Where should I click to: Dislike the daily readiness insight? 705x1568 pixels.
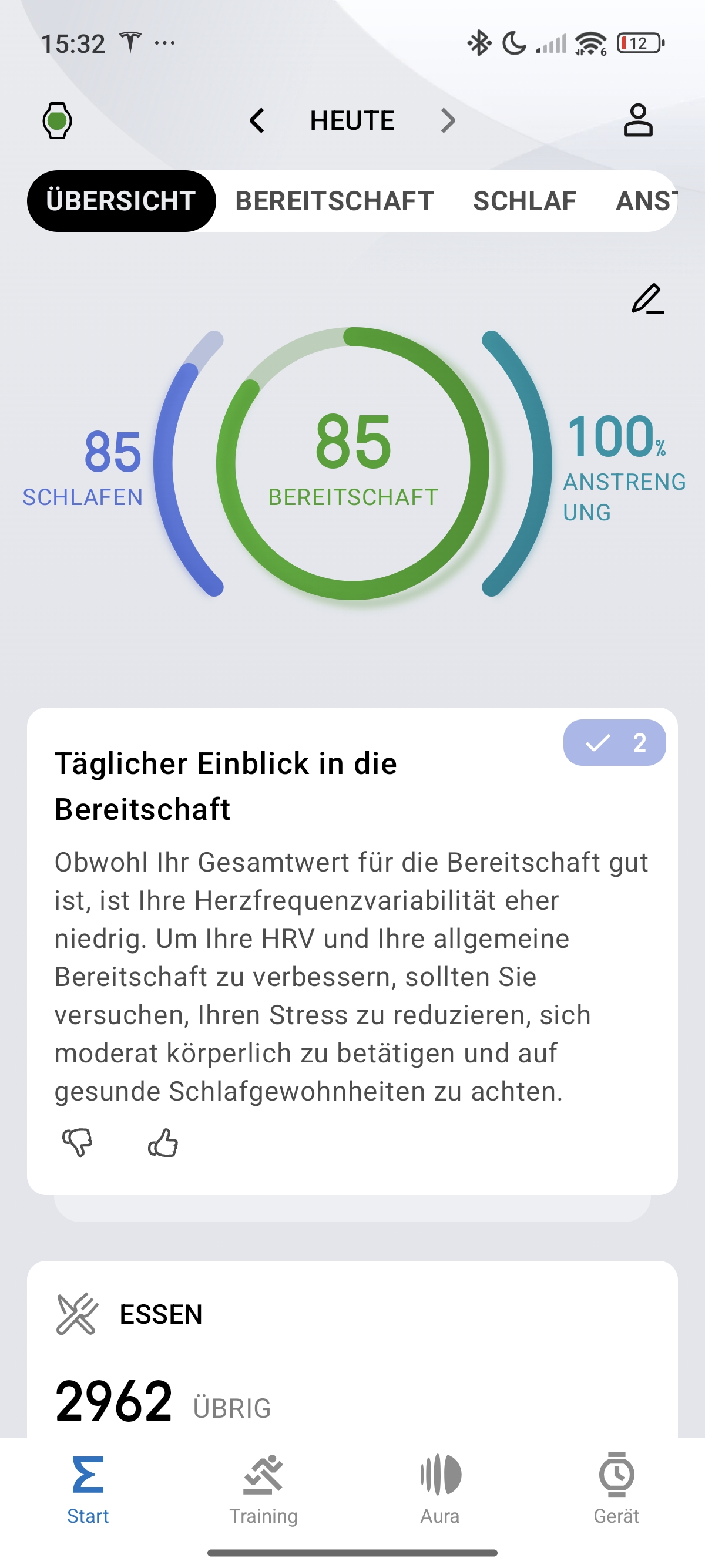pos(78,1142)
